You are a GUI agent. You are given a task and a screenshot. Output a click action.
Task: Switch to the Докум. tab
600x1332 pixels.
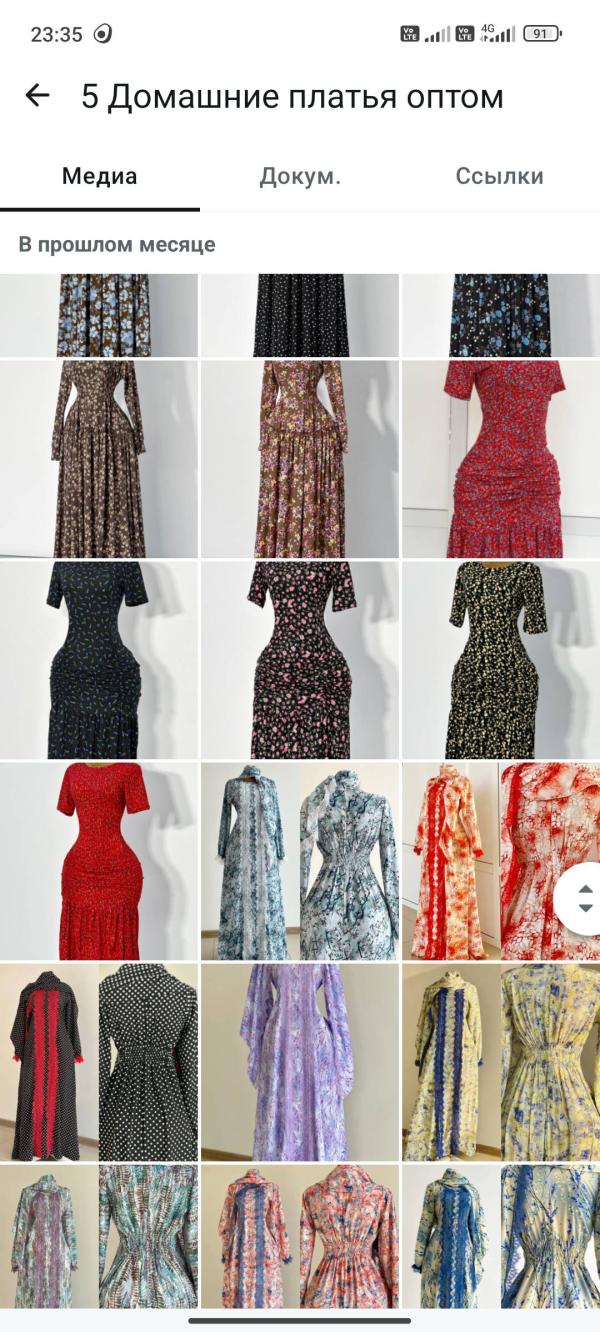(300, 177)
